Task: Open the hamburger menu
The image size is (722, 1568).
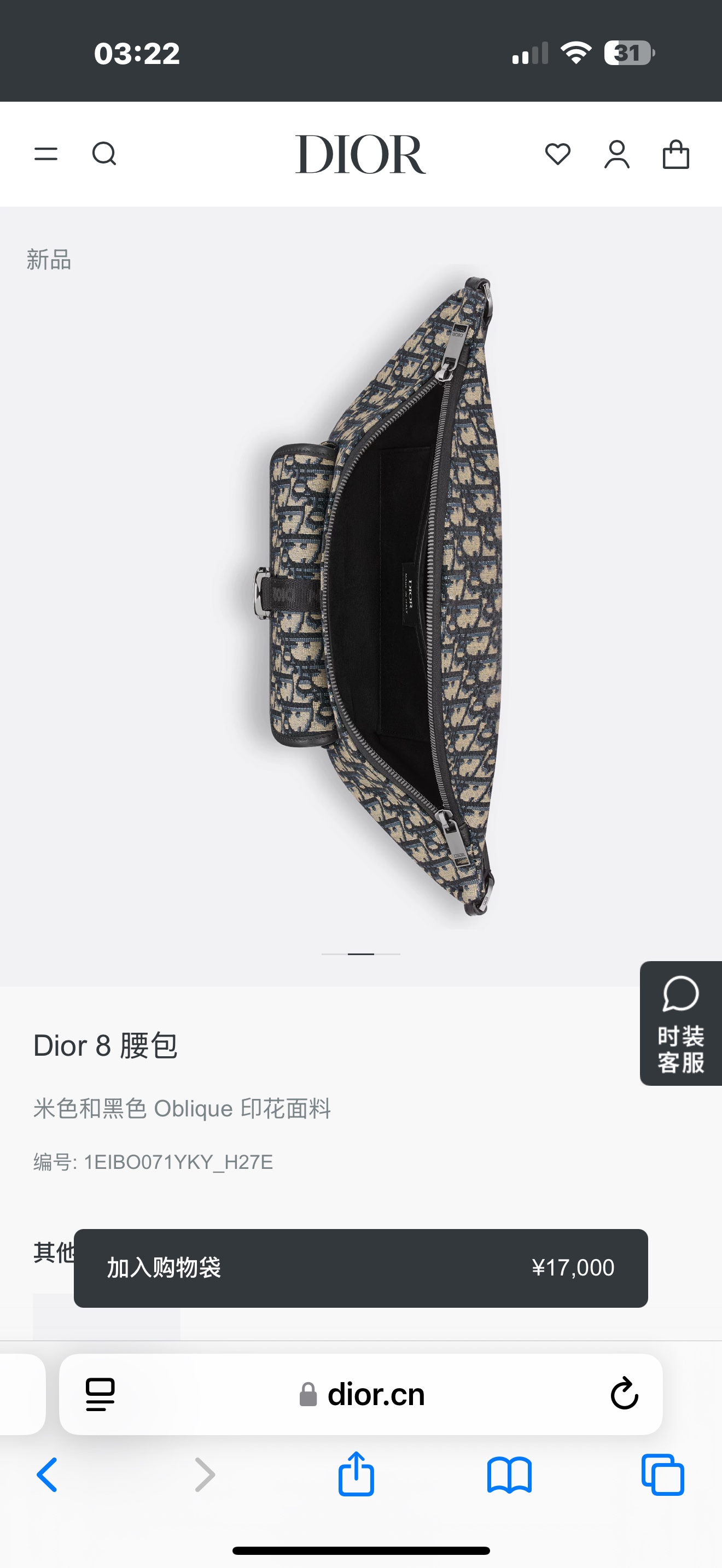Action: (45, 154)
